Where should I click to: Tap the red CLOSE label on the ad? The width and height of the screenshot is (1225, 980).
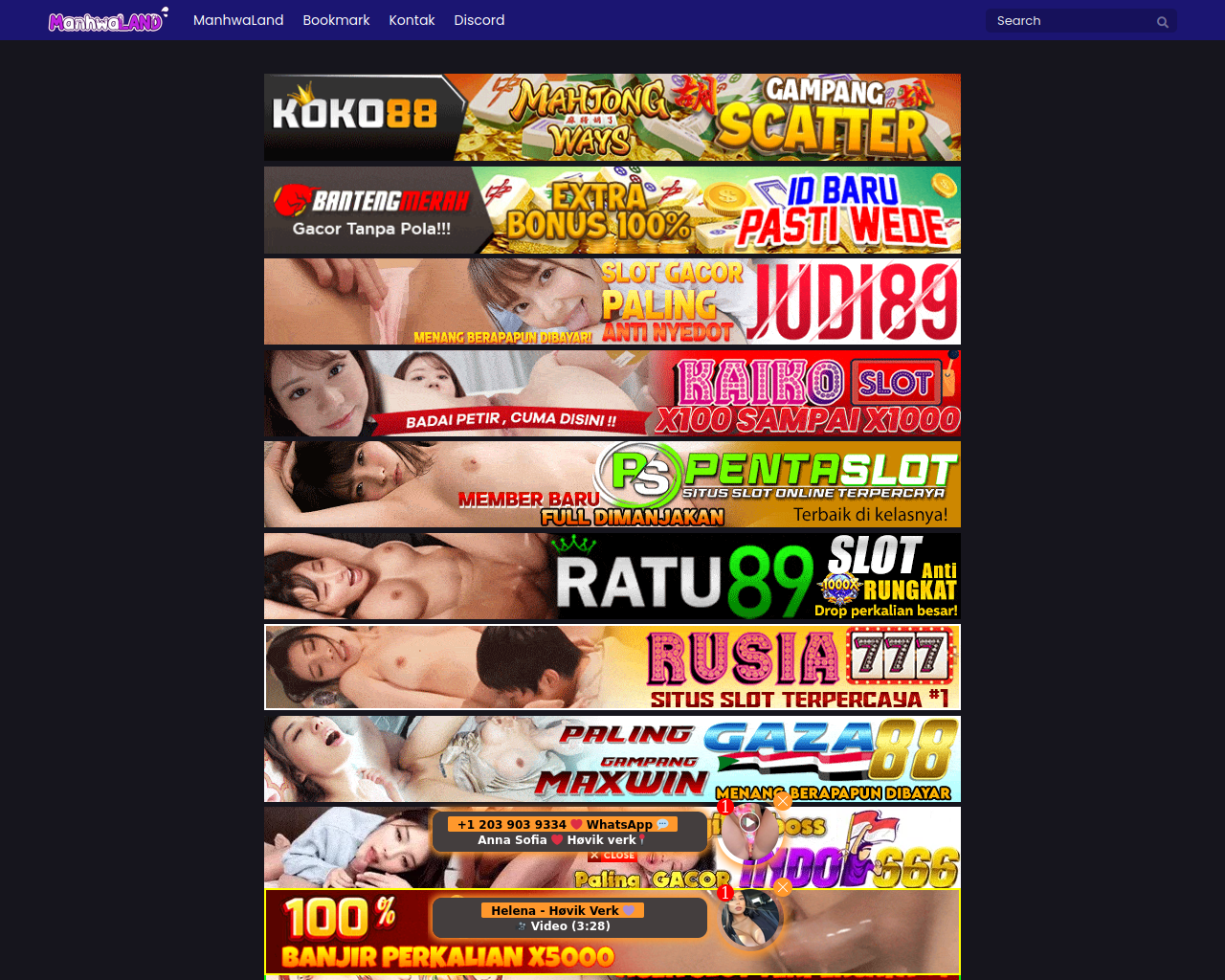612,856
